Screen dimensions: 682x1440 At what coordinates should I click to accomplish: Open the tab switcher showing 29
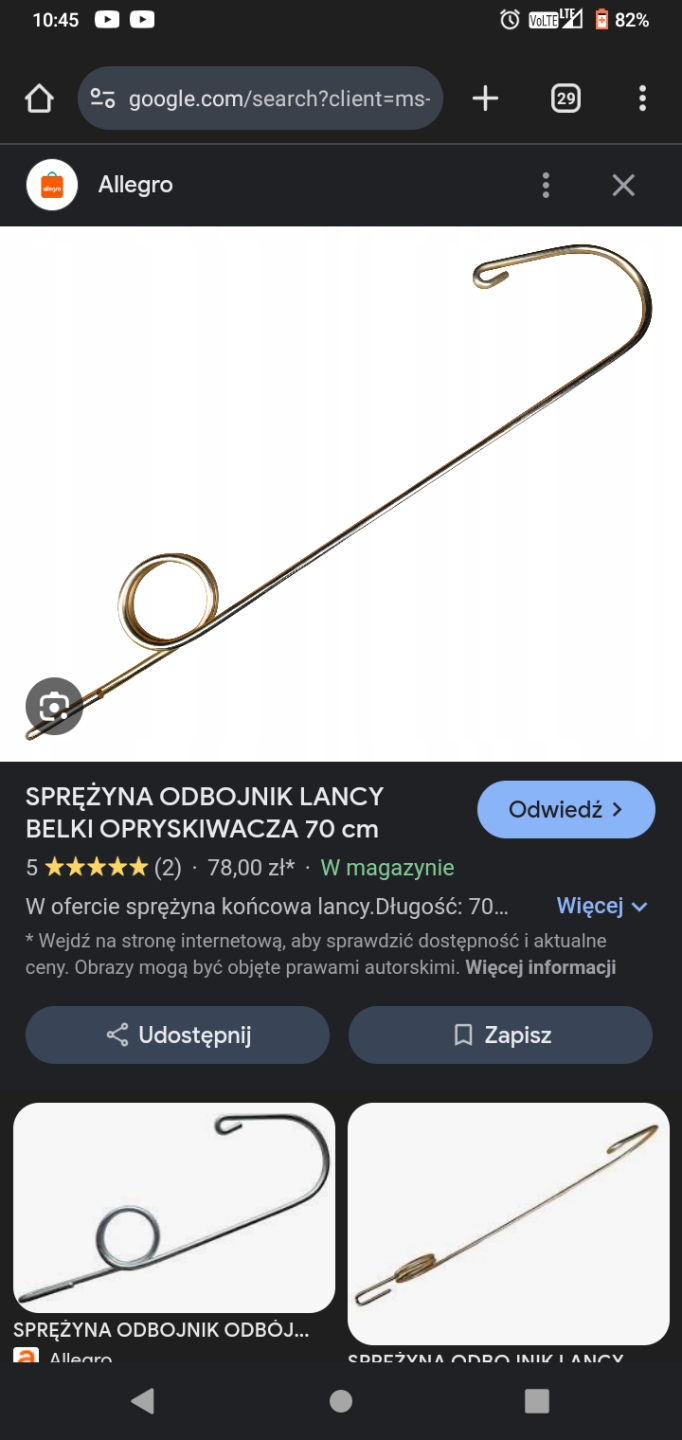[x=566, y=98]
